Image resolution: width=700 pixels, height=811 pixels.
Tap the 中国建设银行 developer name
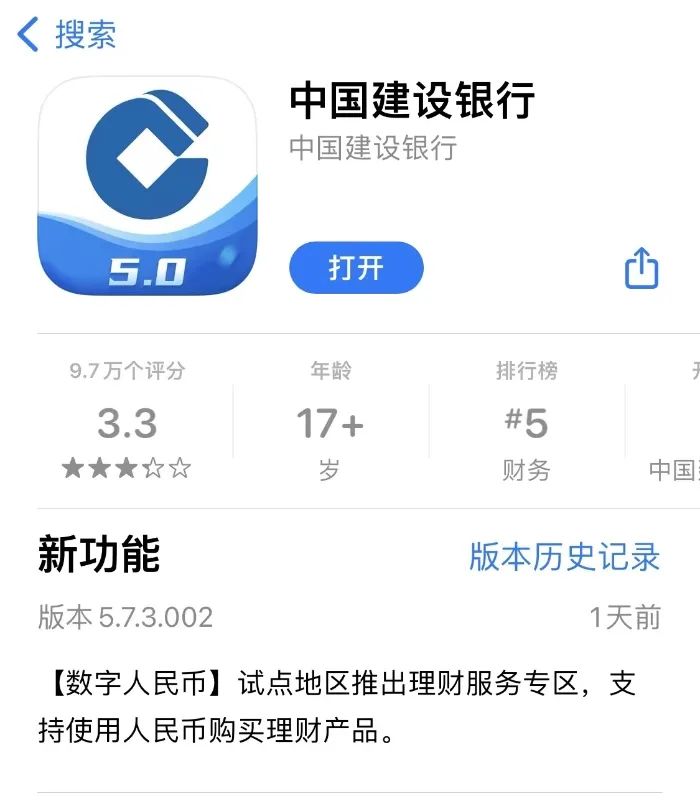click(x=373, y=148)
